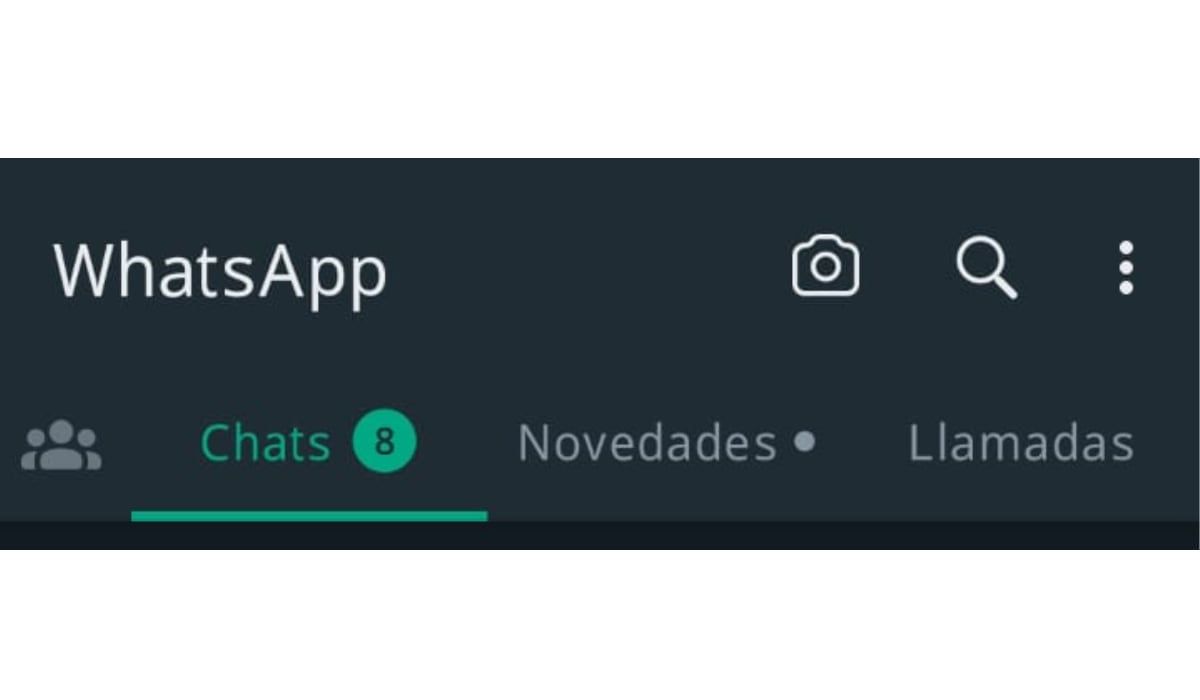Open the camera from the app bar
Viewport: 1200px width, 700px height.
pyautogui.click(x=825, y=267)
